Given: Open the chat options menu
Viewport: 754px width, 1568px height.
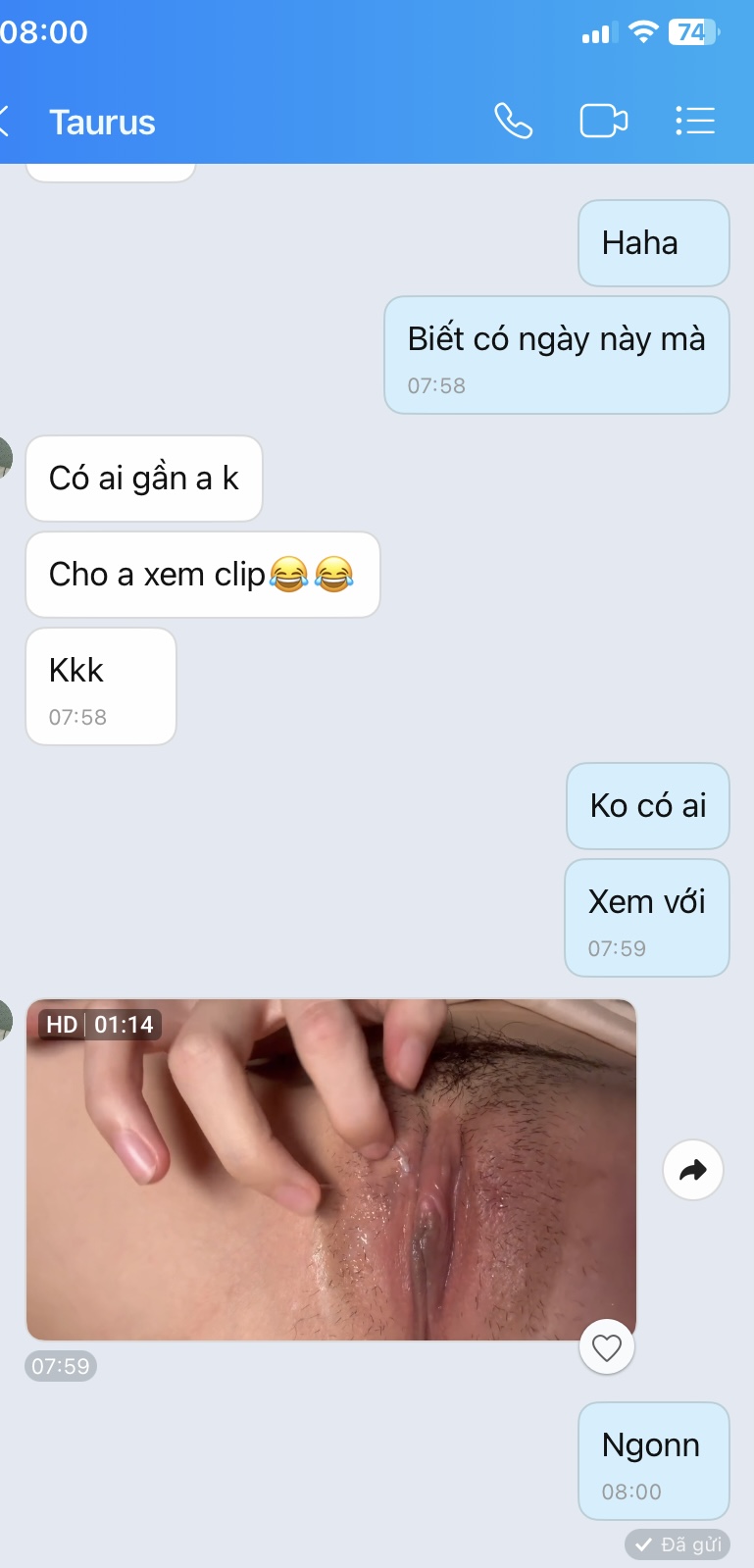Looking at the screenshot, I should (x=695, y=122).
